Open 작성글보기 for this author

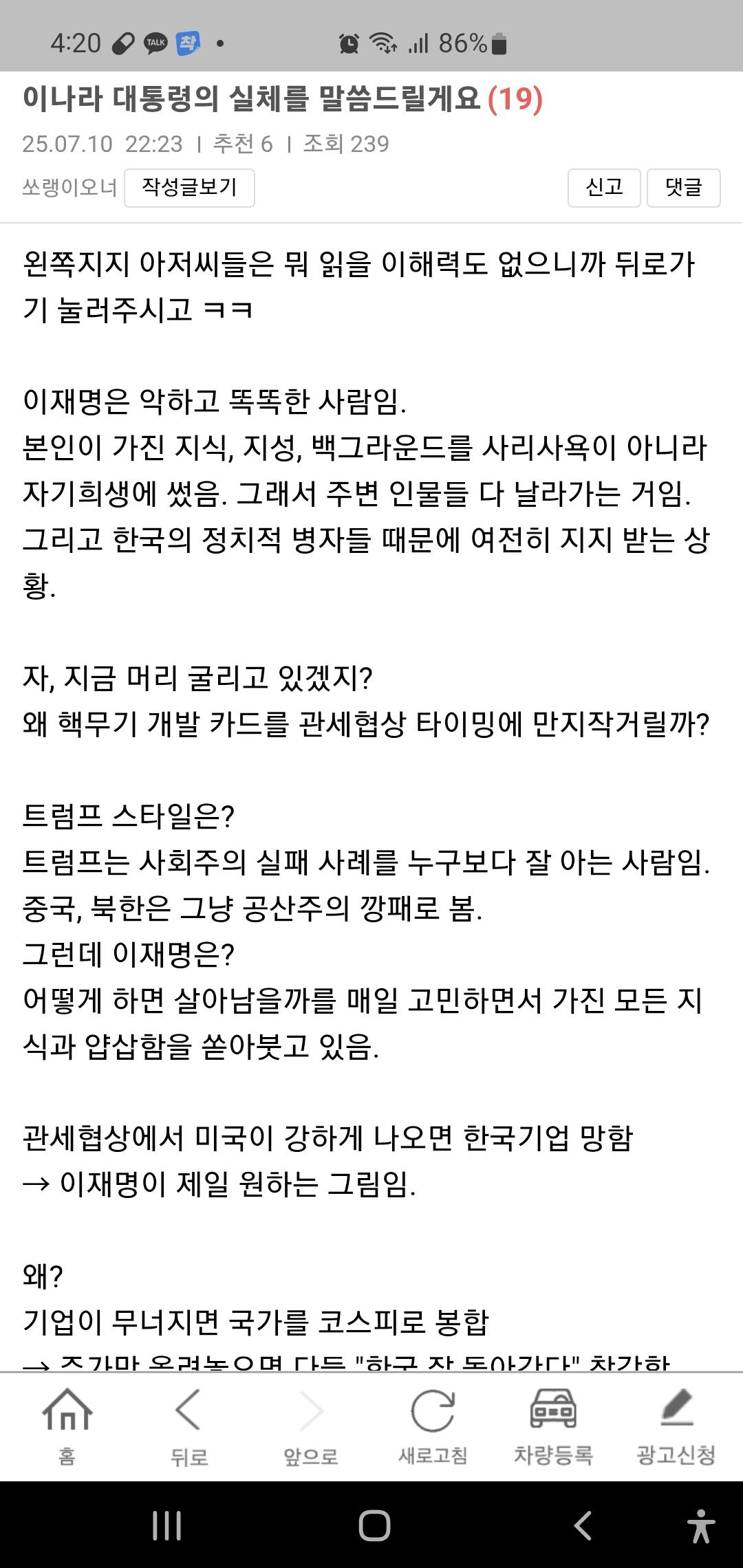pos(189,188)
